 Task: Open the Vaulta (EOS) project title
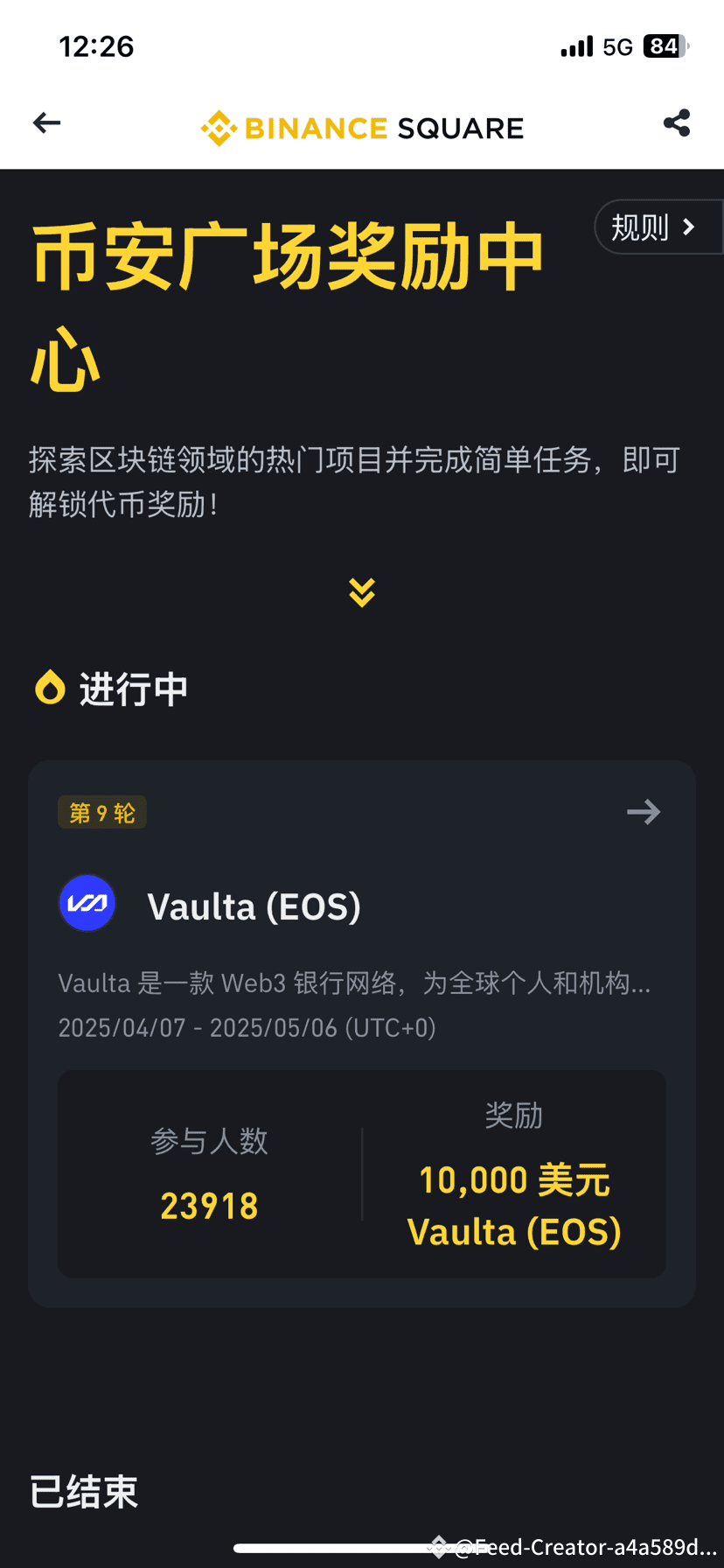click(254, 906)
